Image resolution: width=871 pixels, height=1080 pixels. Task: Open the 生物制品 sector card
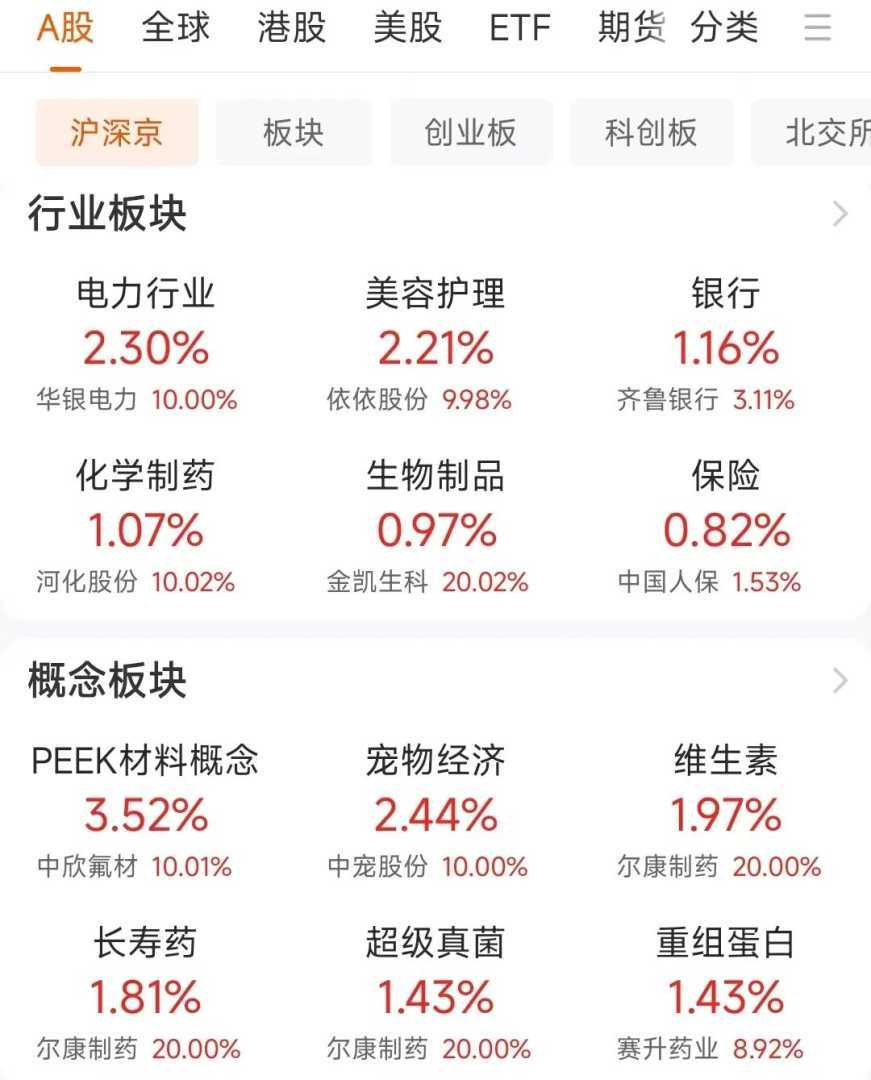tap(435, 528)
